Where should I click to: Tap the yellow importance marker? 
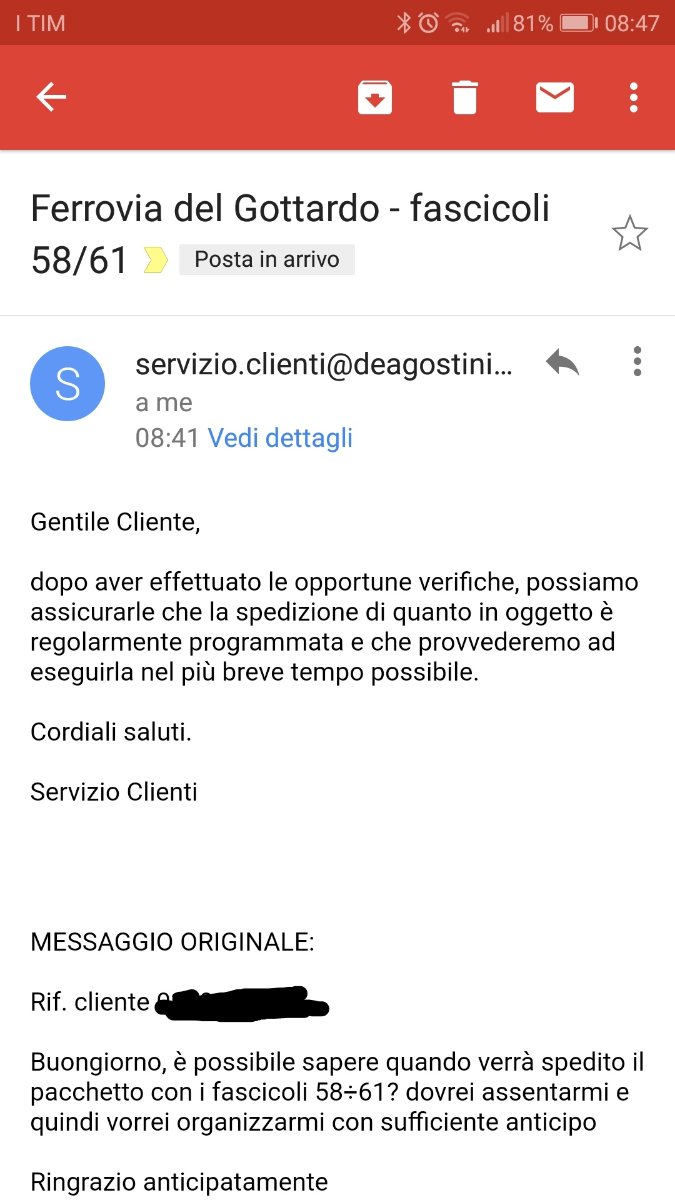click(x=155, y=261)
